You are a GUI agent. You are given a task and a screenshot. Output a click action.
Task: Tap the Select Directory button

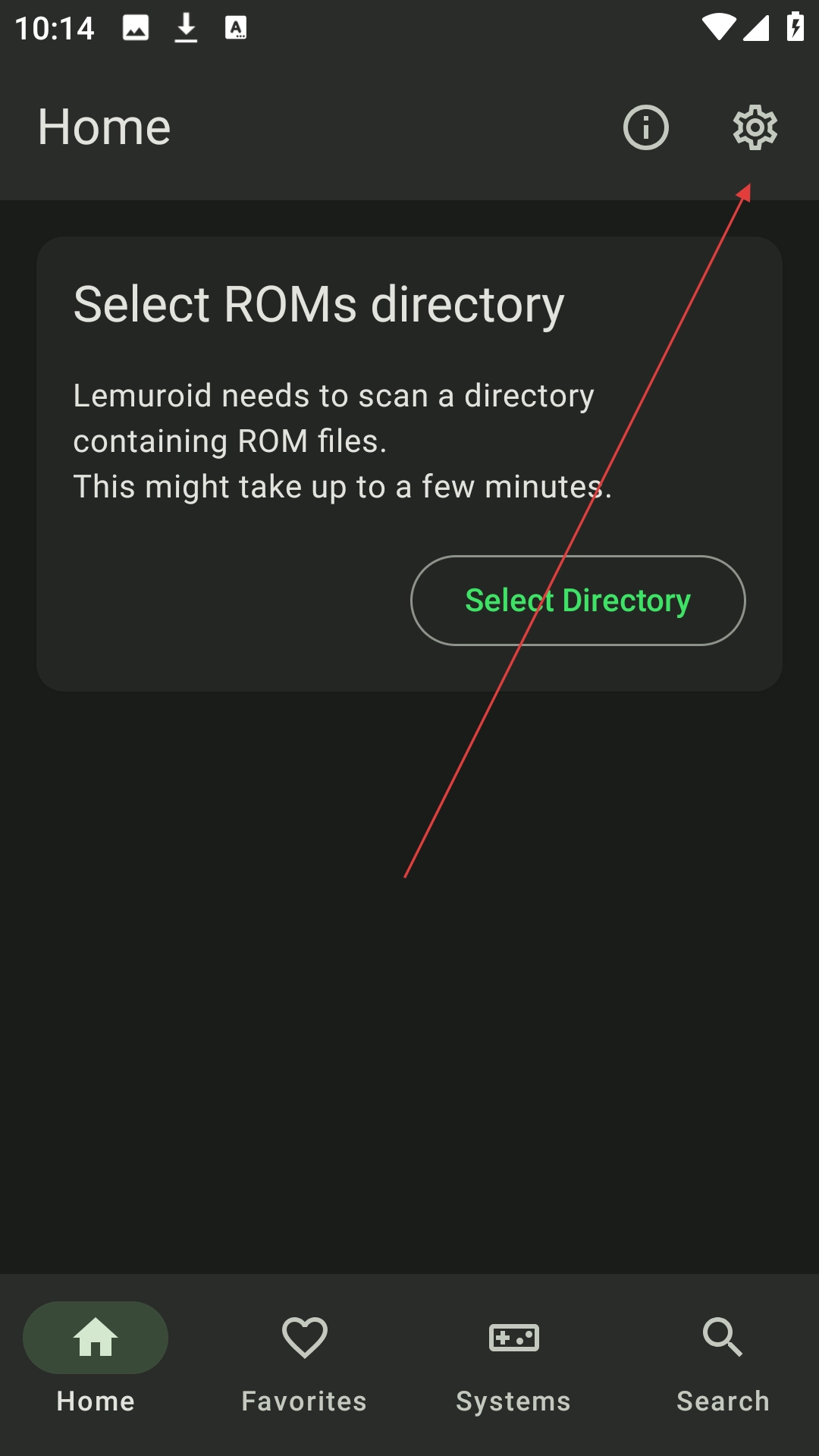pos(578,601)
